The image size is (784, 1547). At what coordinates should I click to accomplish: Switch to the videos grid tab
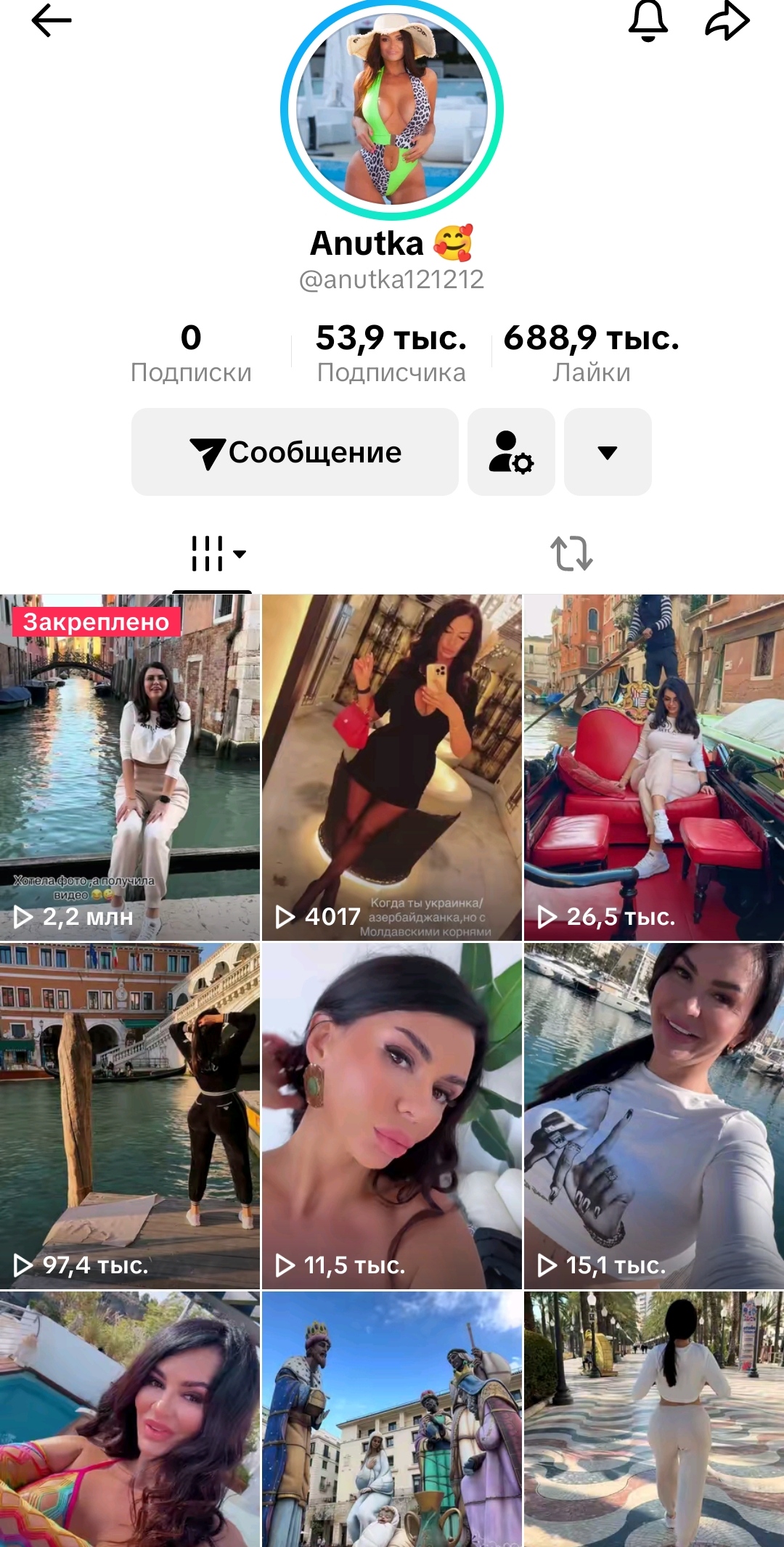coord(212,554)
